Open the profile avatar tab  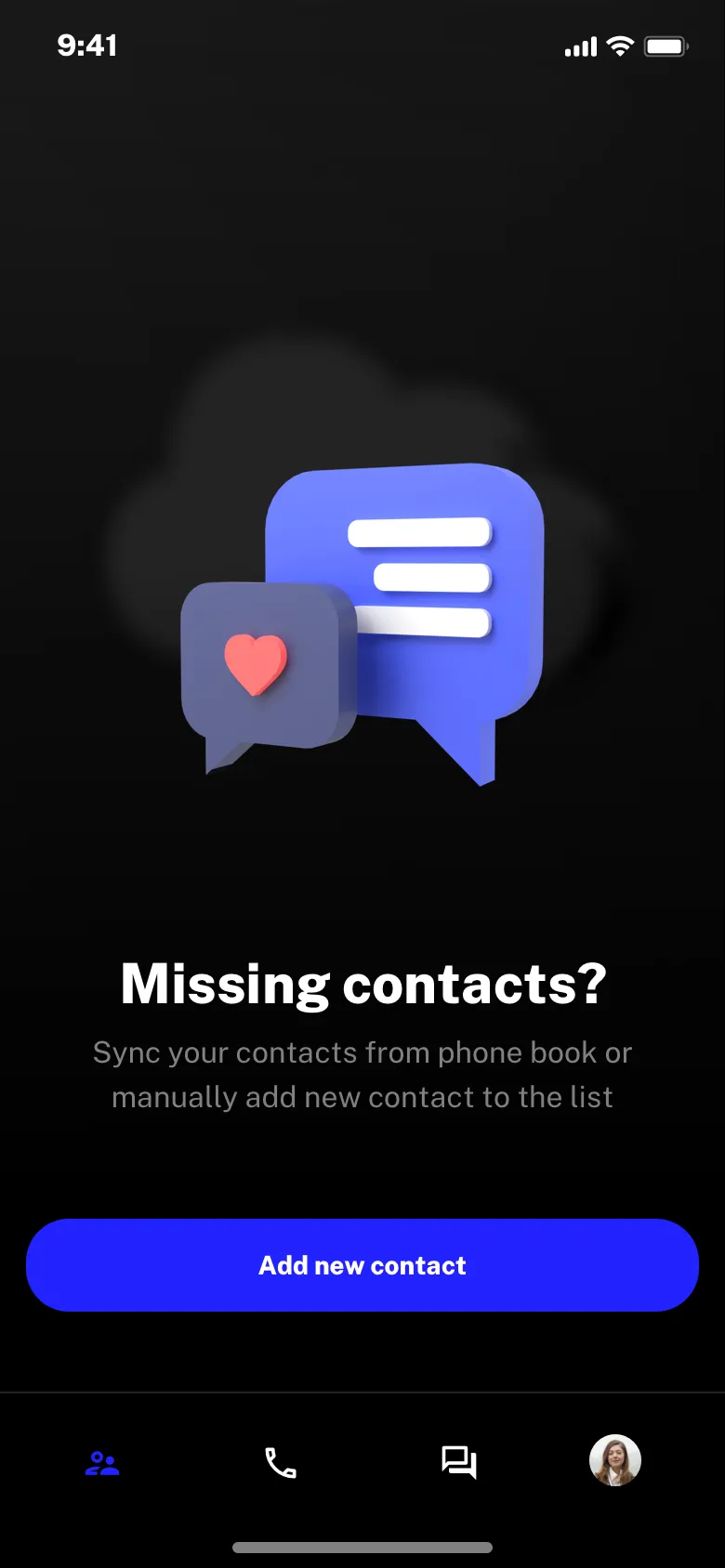click(x=615, y=1460)
